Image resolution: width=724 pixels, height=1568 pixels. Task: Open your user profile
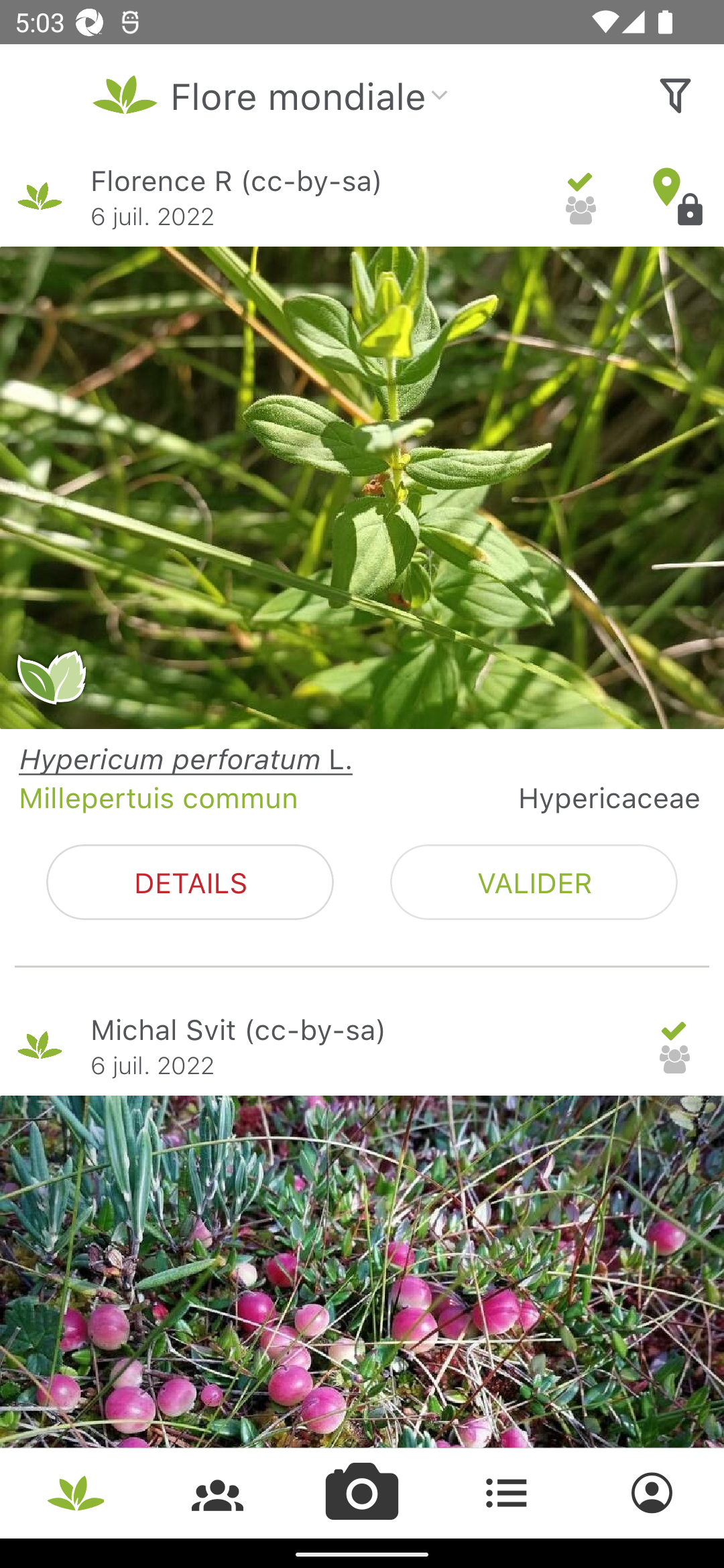point(652,1493)
